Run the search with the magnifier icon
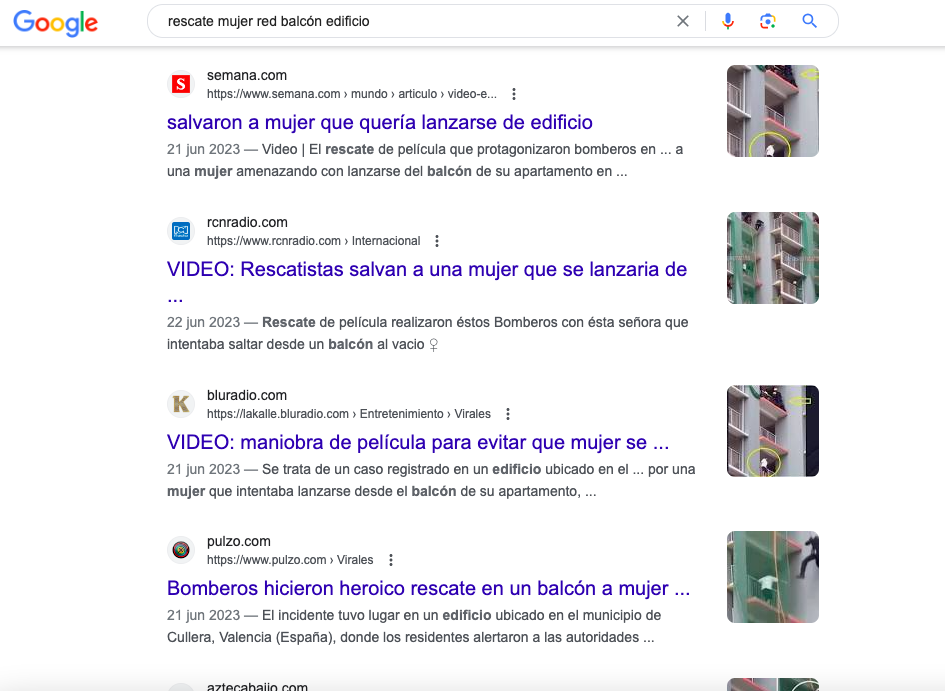The width and height of the screenshot is (945, 691). click(810, 21)
